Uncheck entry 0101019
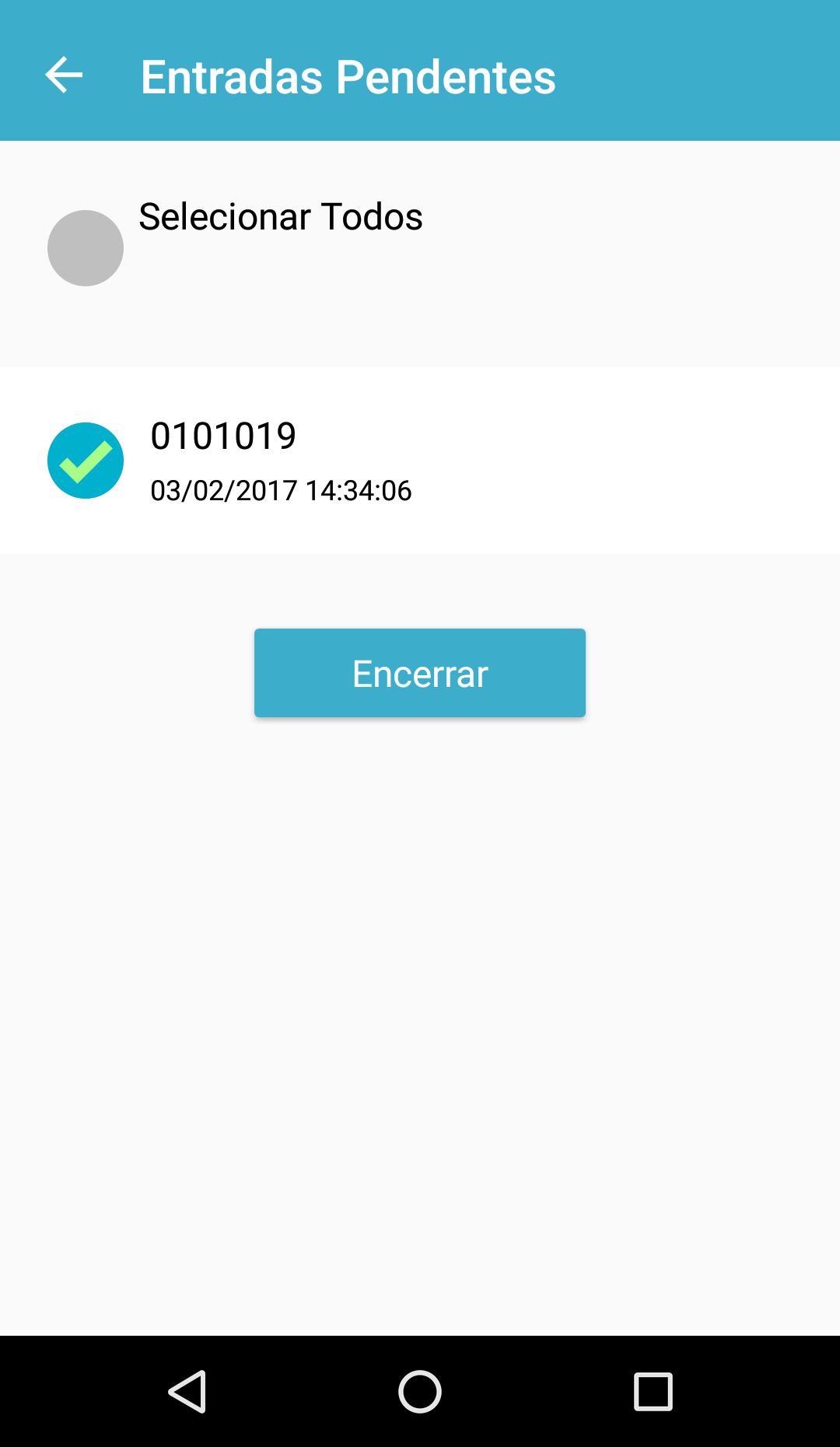The width and height of the screenshot is (840, 1447). click(x=86, y=461)
